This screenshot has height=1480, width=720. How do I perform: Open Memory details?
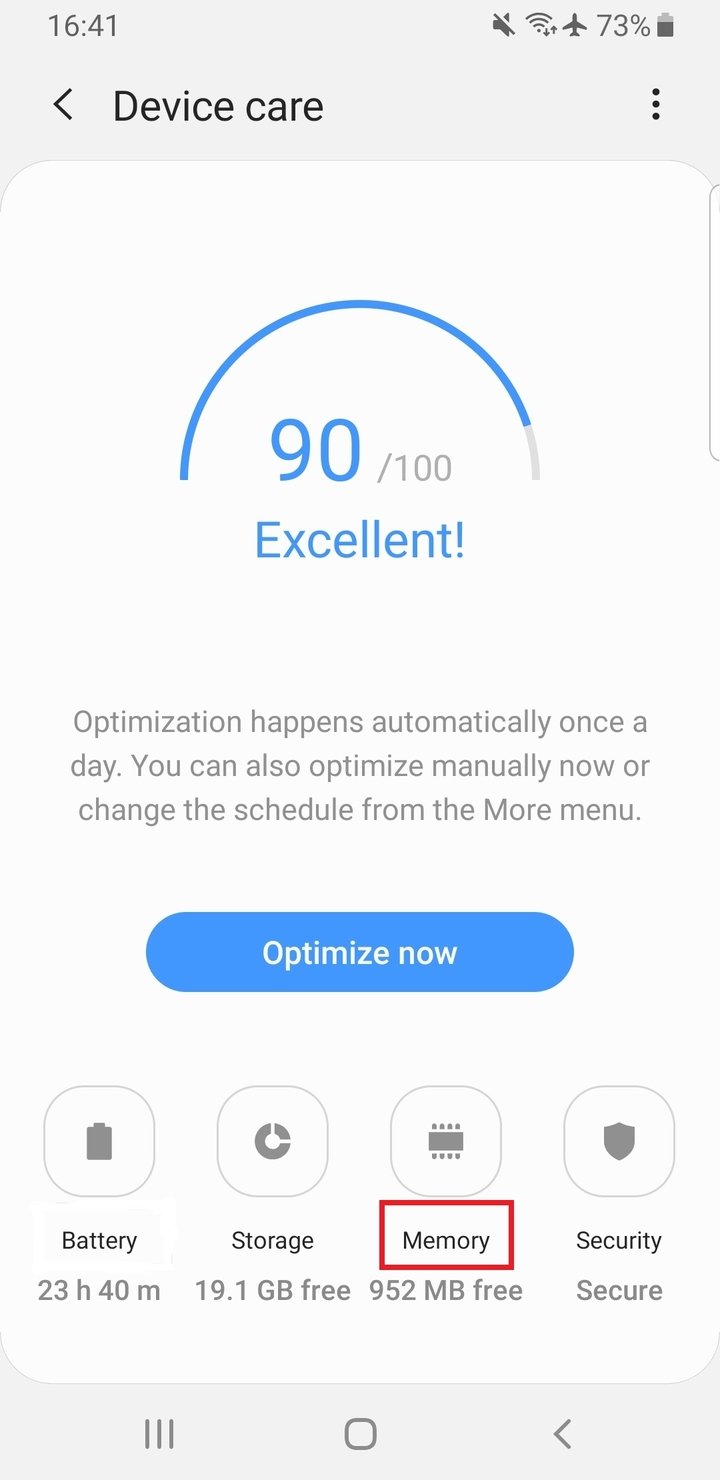pyautogui.click(x=446, y=1141)
